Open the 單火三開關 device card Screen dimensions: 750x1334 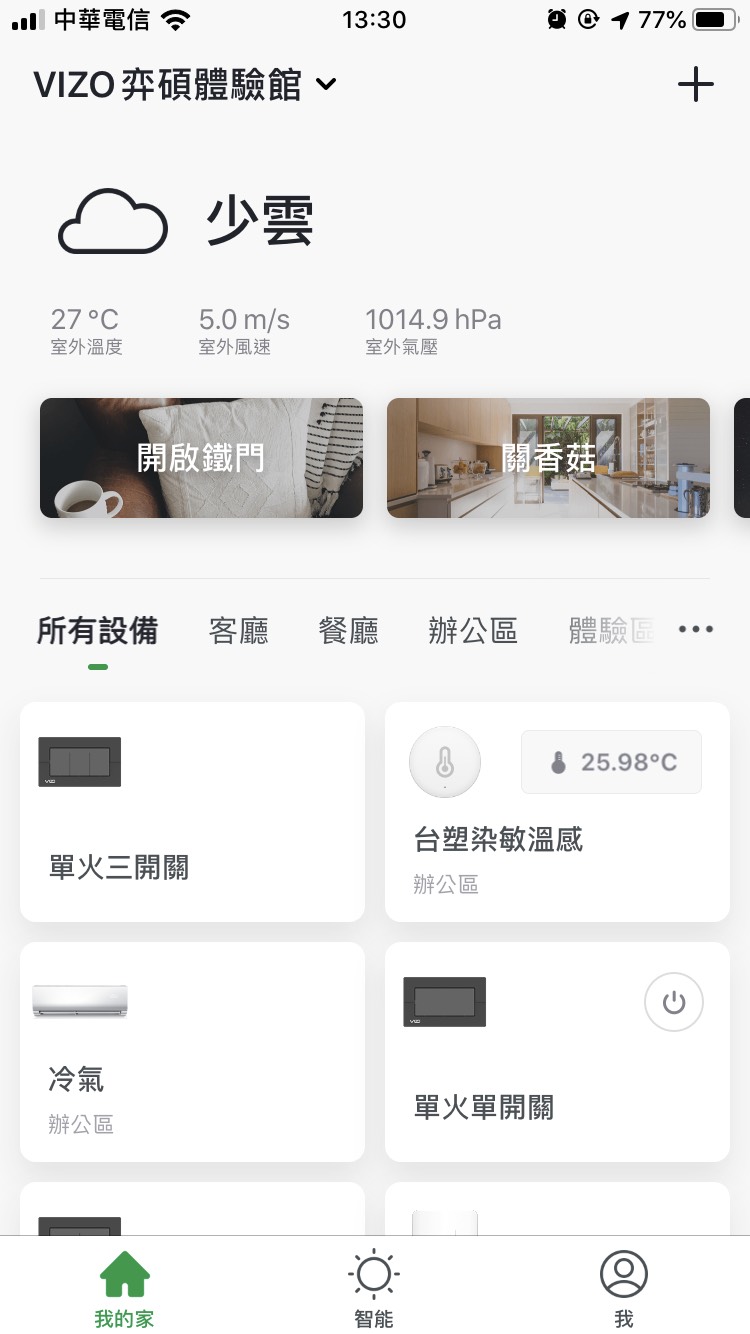(192, 811)
